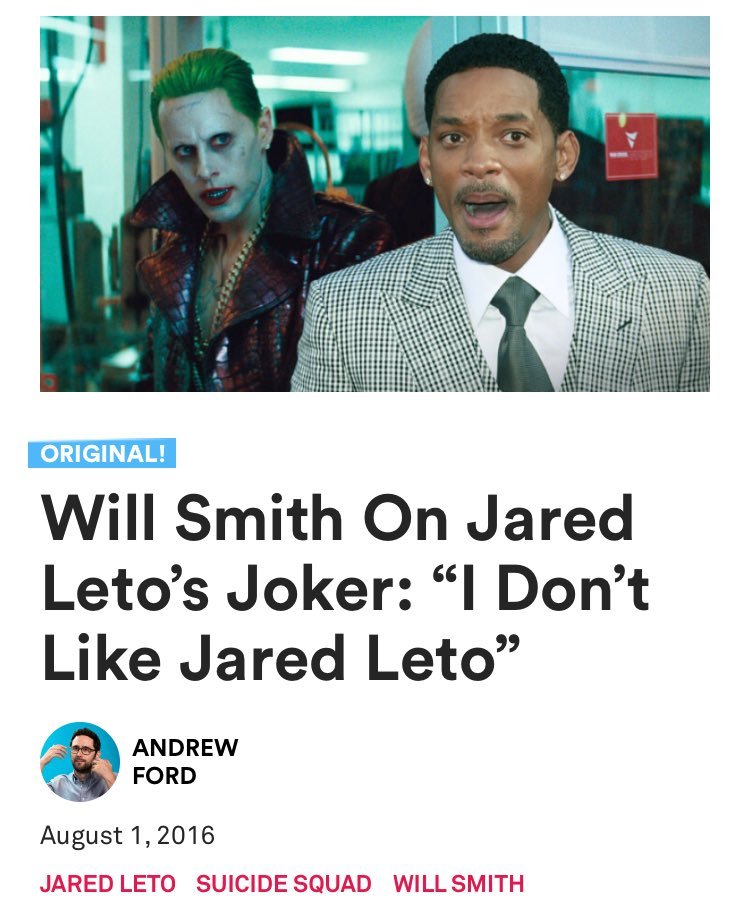This screenshot has width=749, height=914.
Task: Open the JARED LETO tag
Action: click(x=107, y=884)
